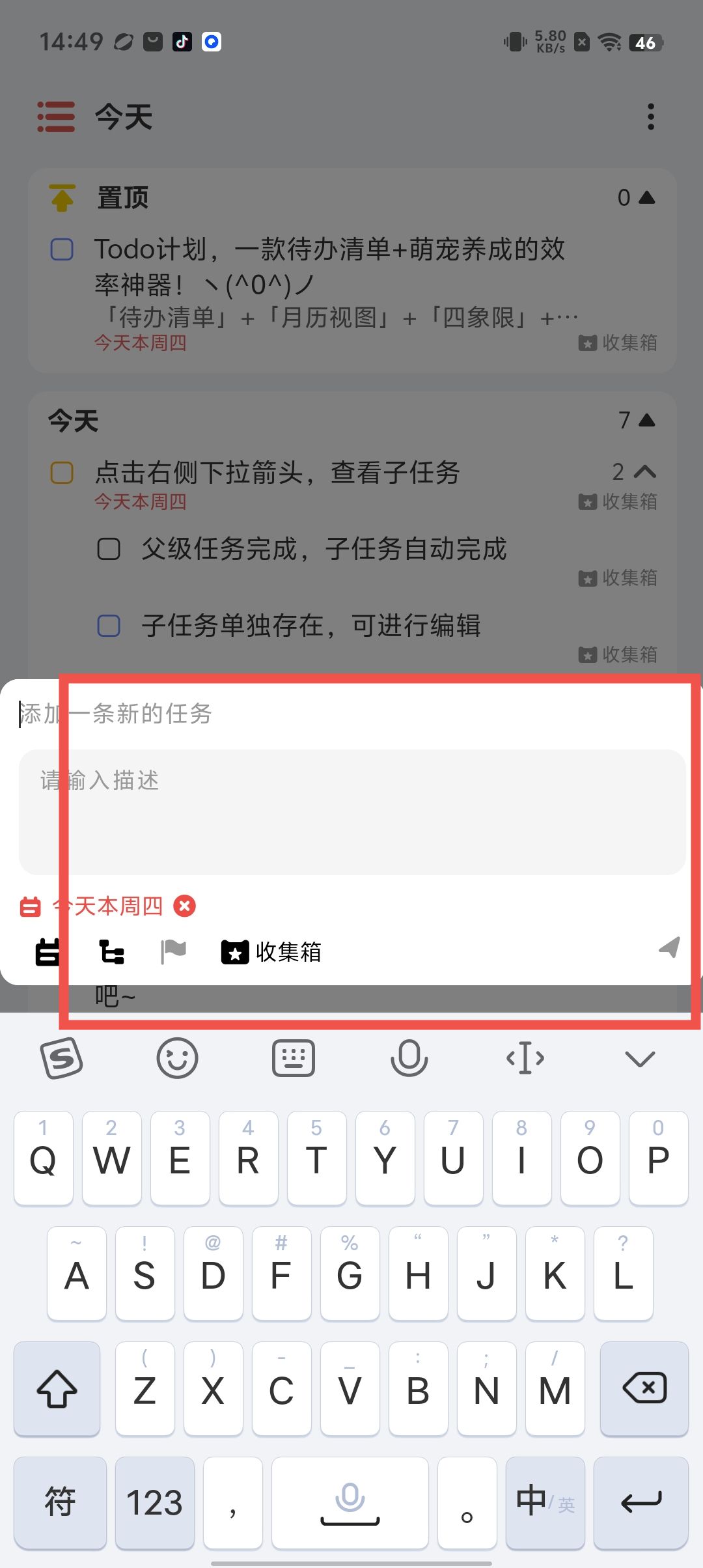The height and width of the screenshot is (1568, 703).
Task: Tap the backspace key
Action: click(643, 1388)
